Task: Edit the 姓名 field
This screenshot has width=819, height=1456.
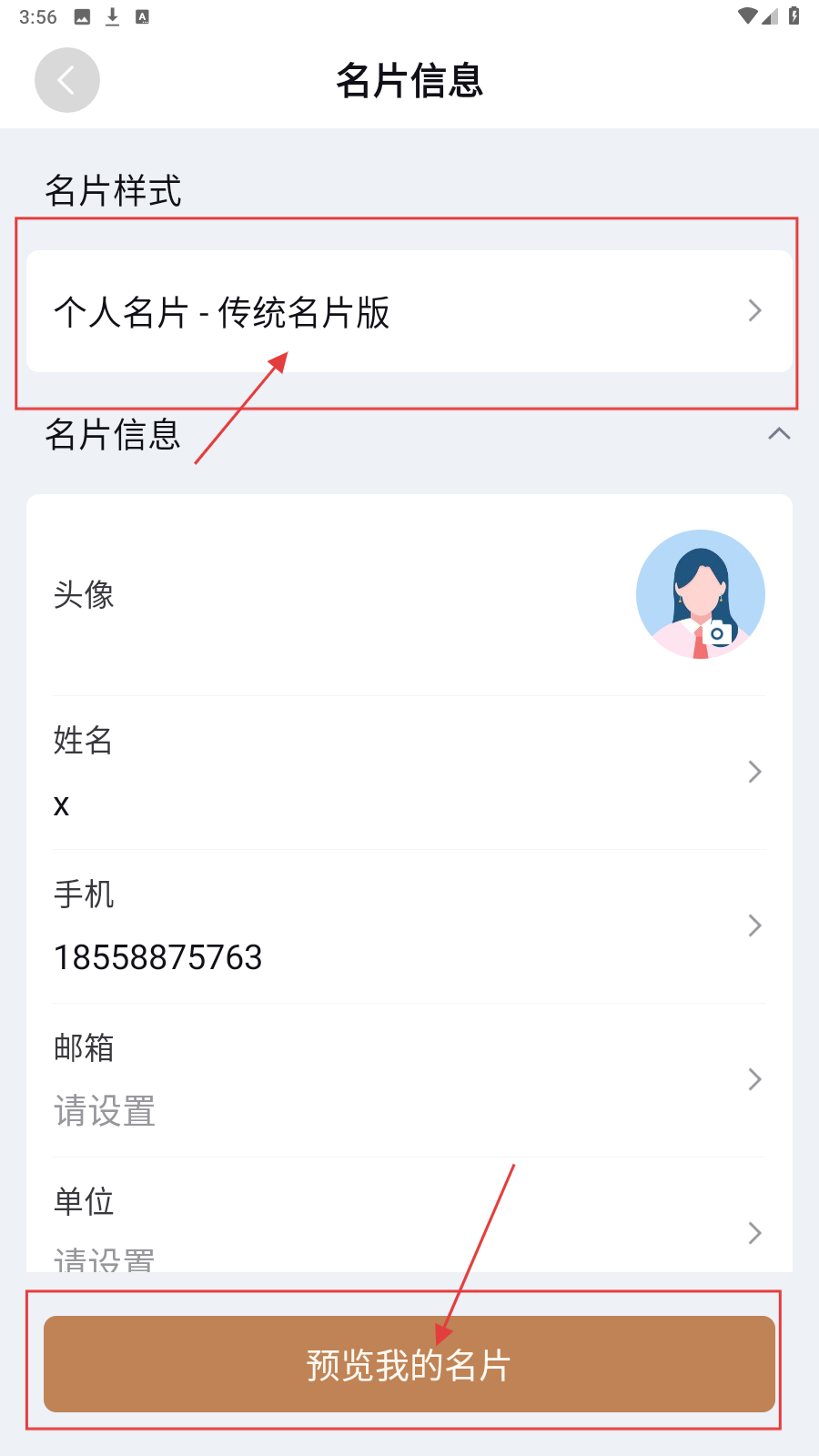Action: point(409,773)
